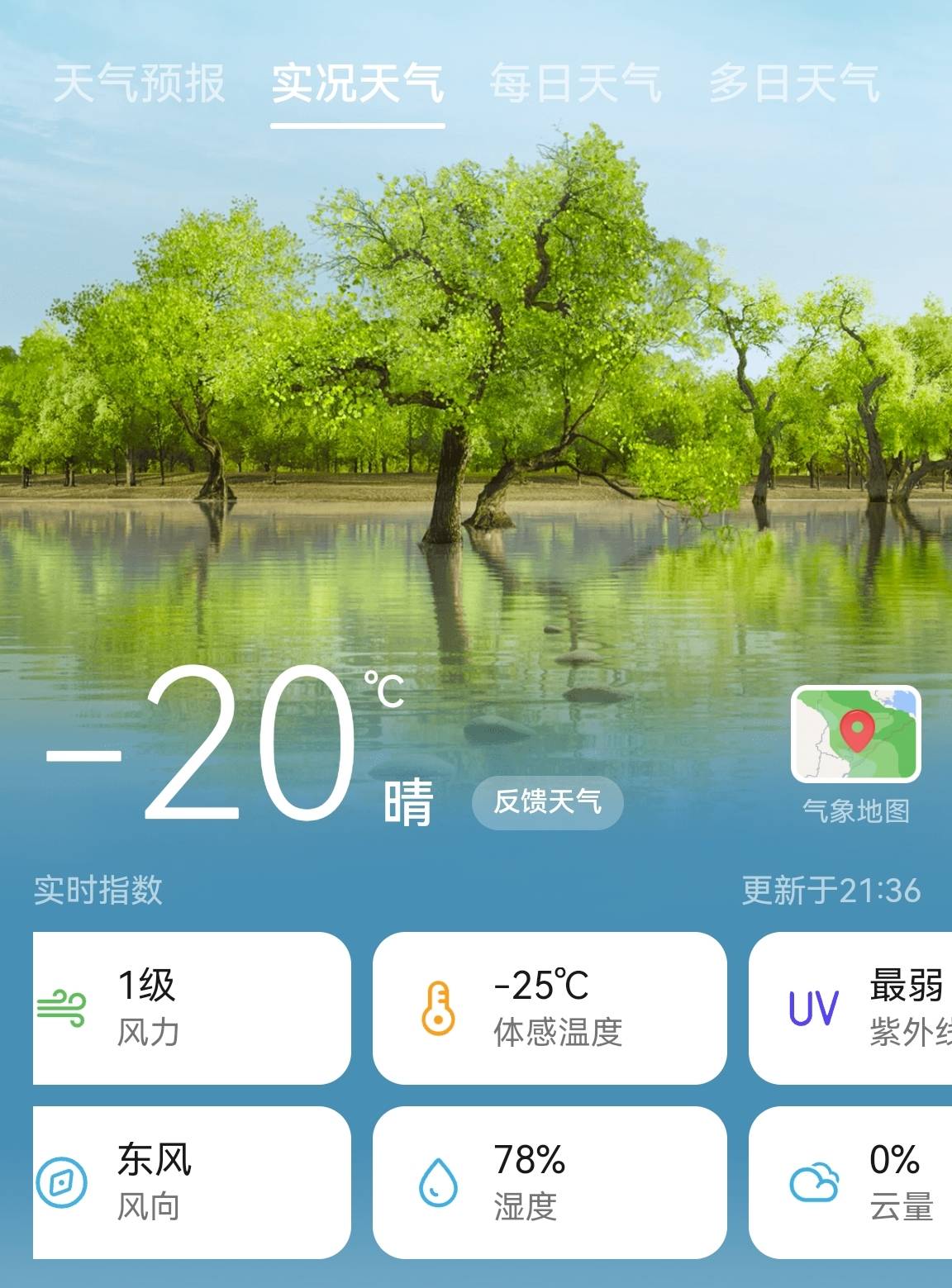Open the 每日天气 tab
Screen dimensions: 952x1288
pyautogui.click(x=577, y=83)
